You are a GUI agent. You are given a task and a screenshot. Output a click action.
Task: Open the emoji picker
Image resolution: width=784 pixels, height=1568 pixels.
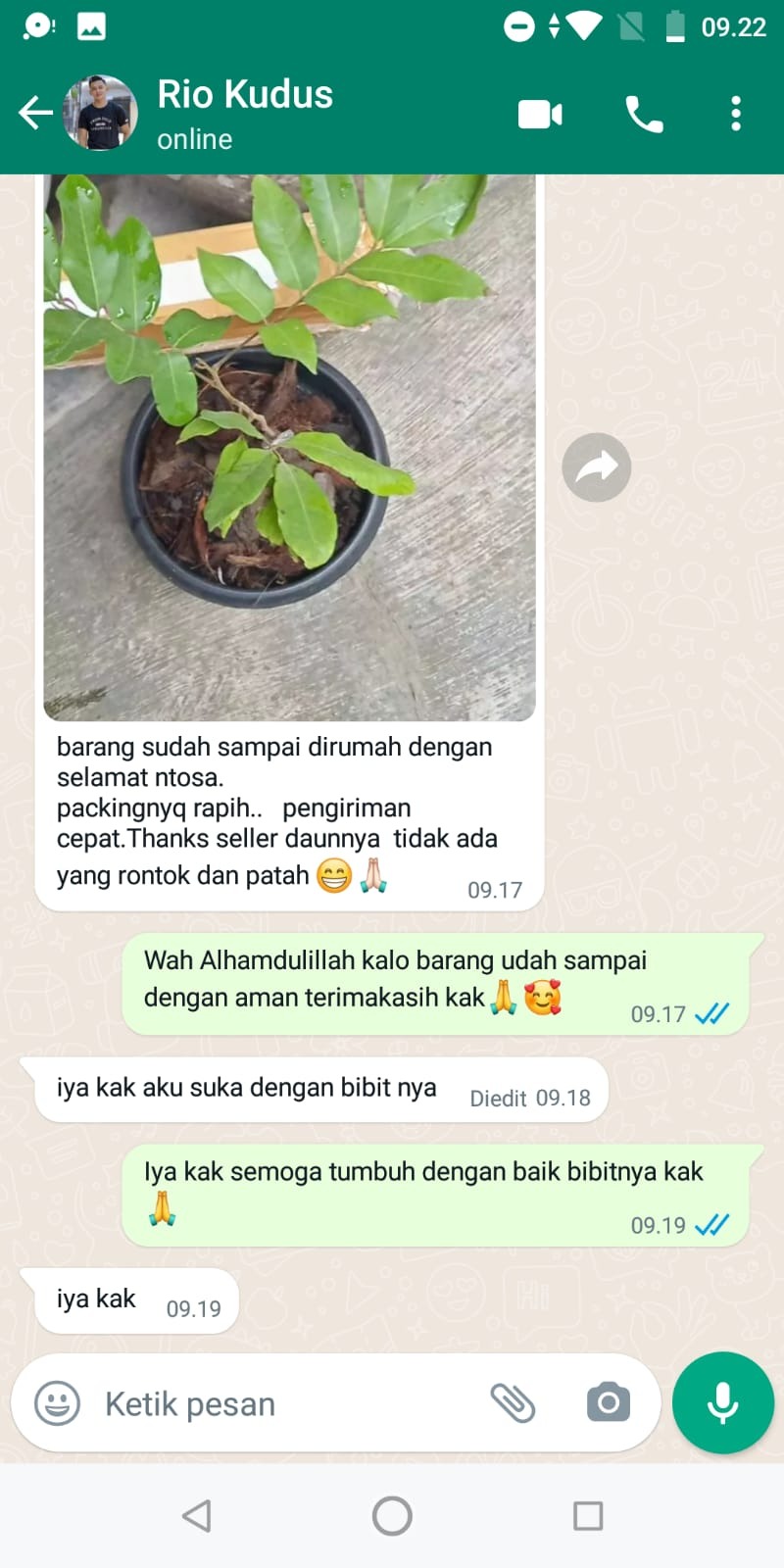coord(57,1403)
